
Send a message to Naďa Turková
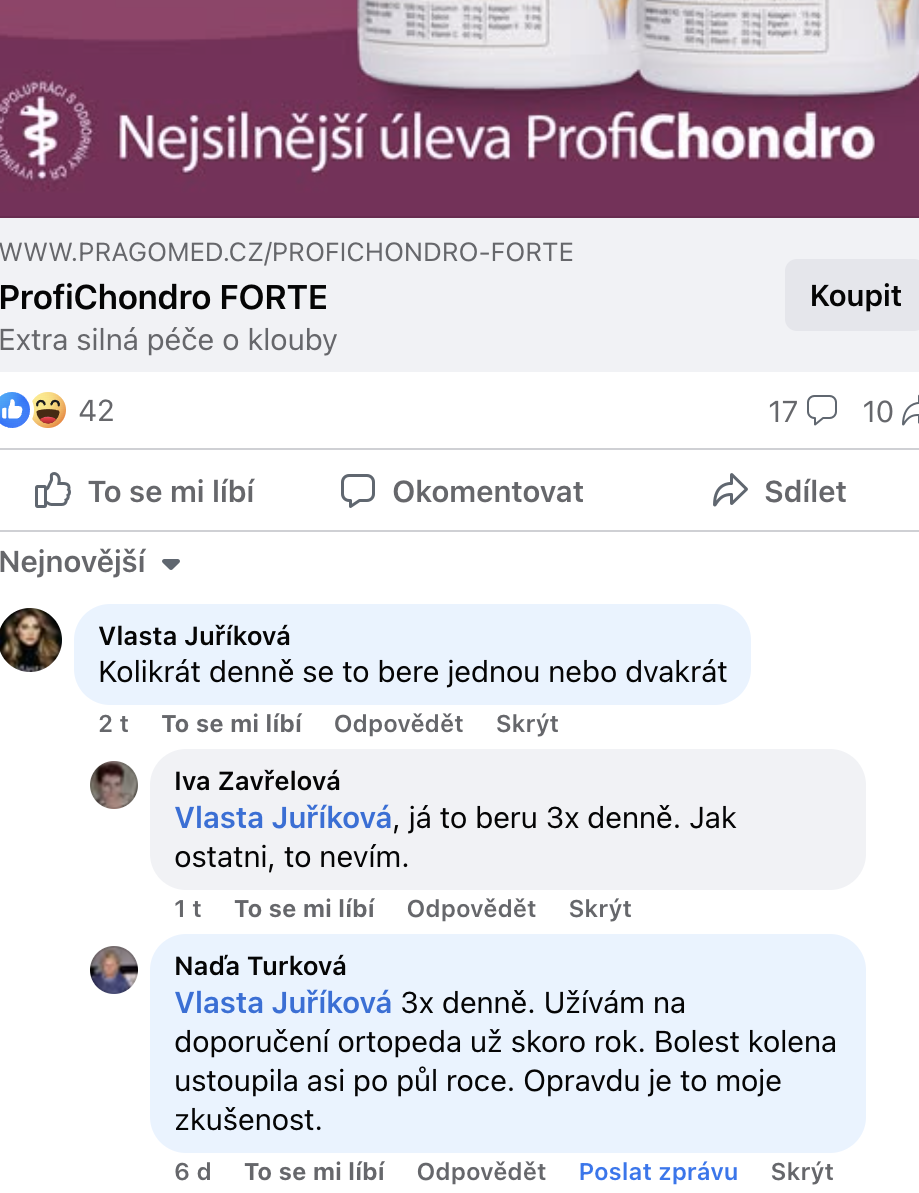[658, 1172]
